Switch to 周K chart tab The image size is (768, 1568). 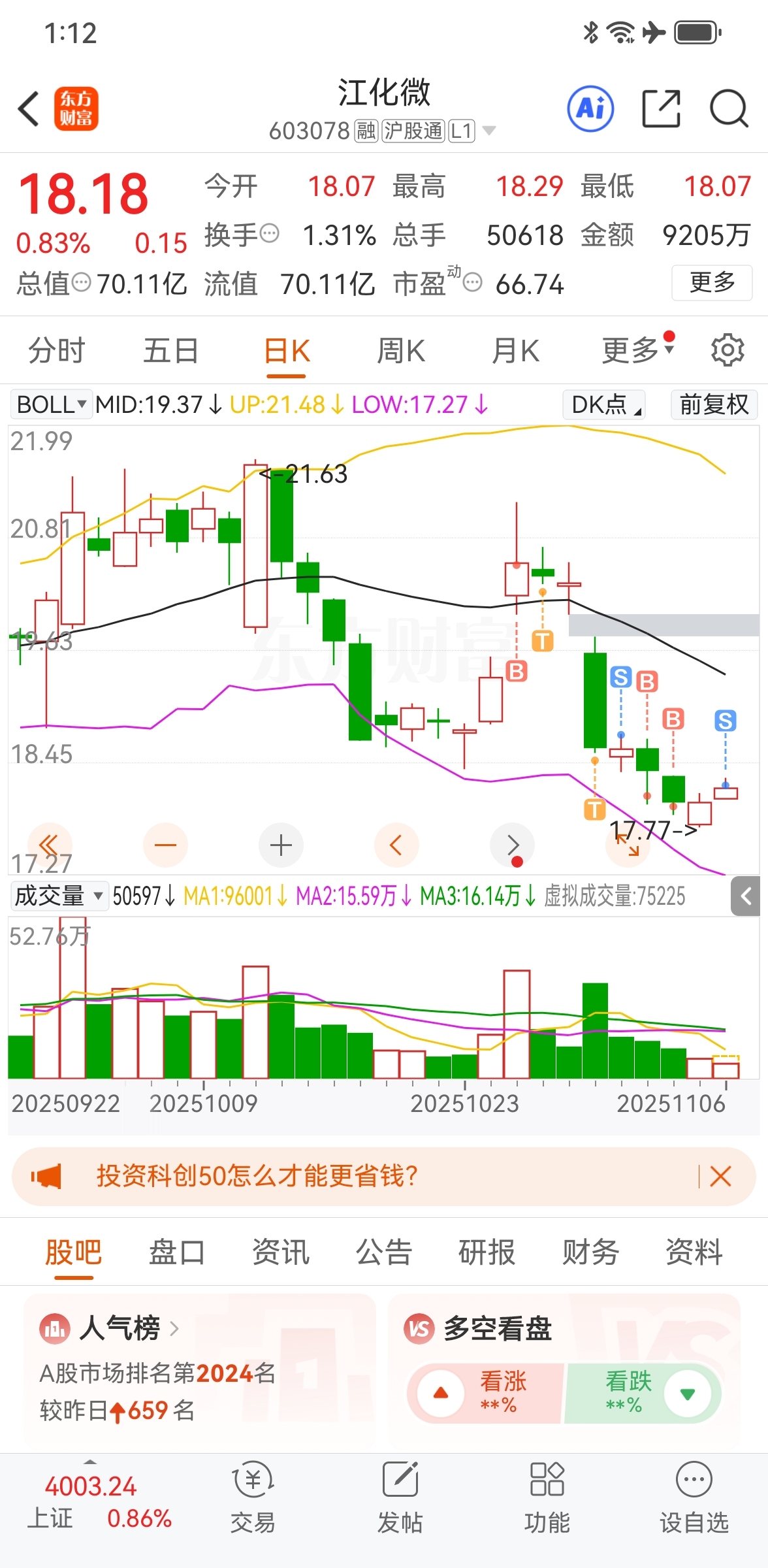click(x=401, y=351)
